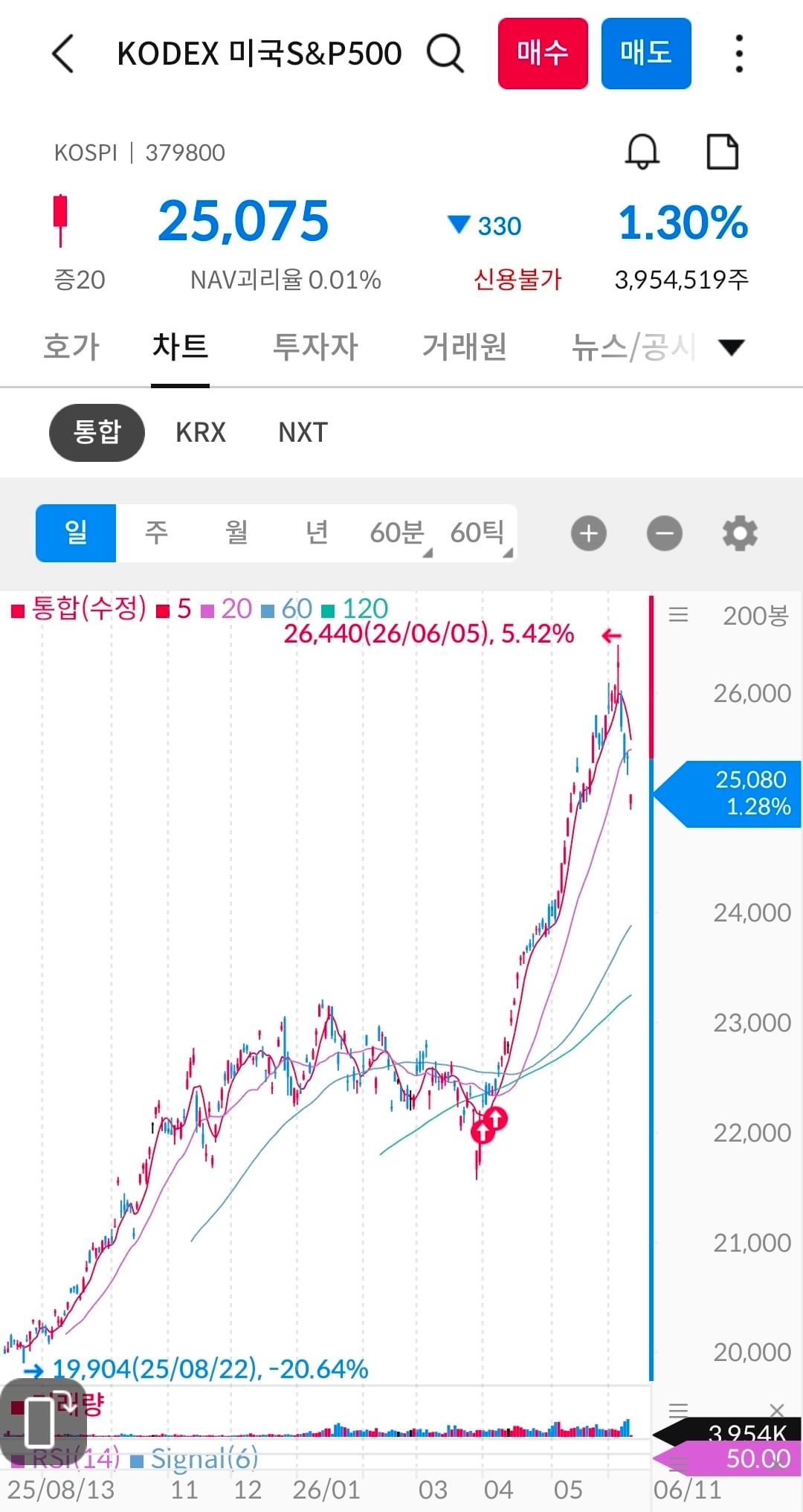The width and height of the screenshot is (803, 1512).
Task: Switch to the 거래원 tab
Action: [x=465, y=347]
